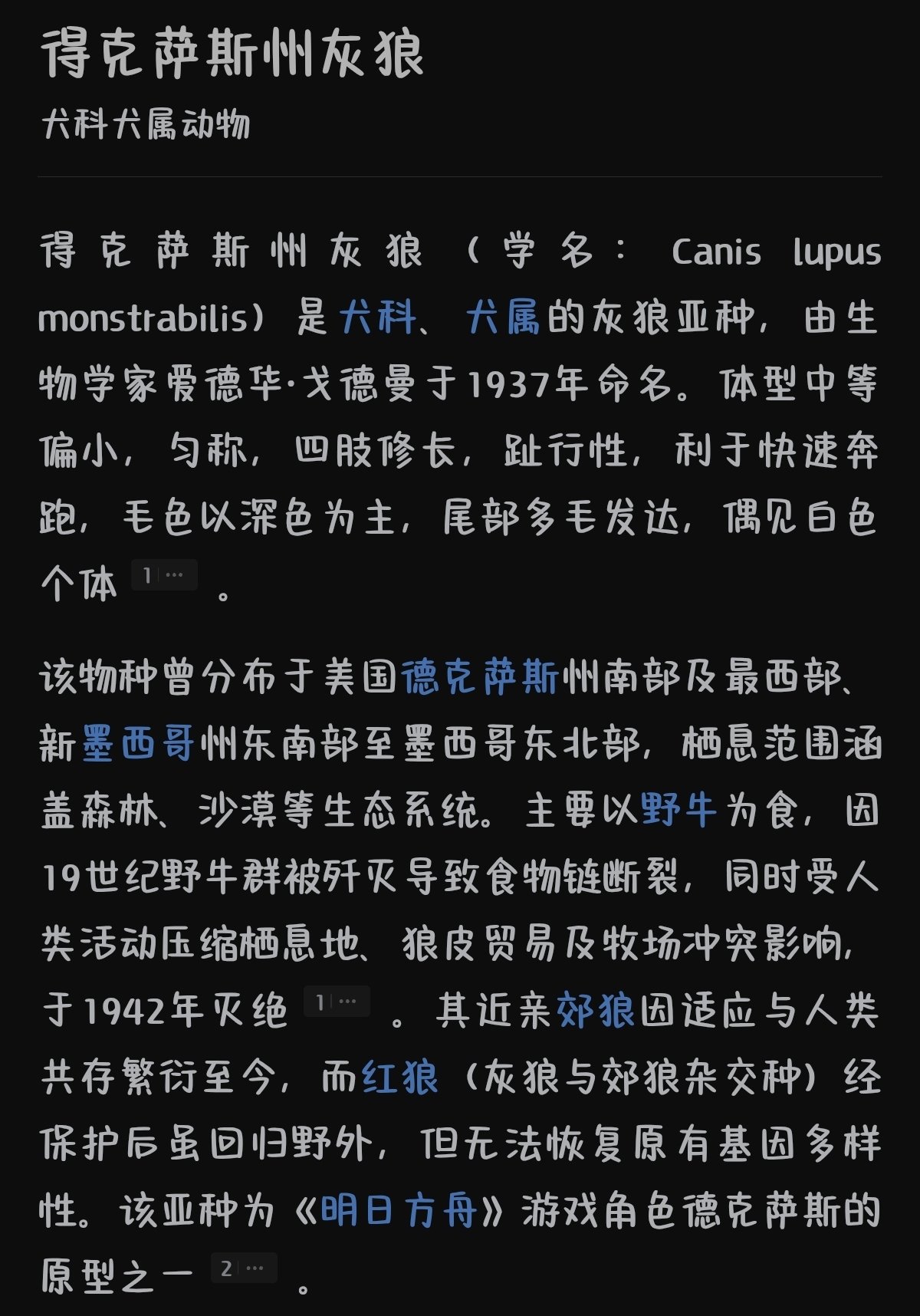The width and height of the screenshot is (920, 1316).
Task: Open reference 1 after 于1942年灭绝
Action: pos(337,1002)
